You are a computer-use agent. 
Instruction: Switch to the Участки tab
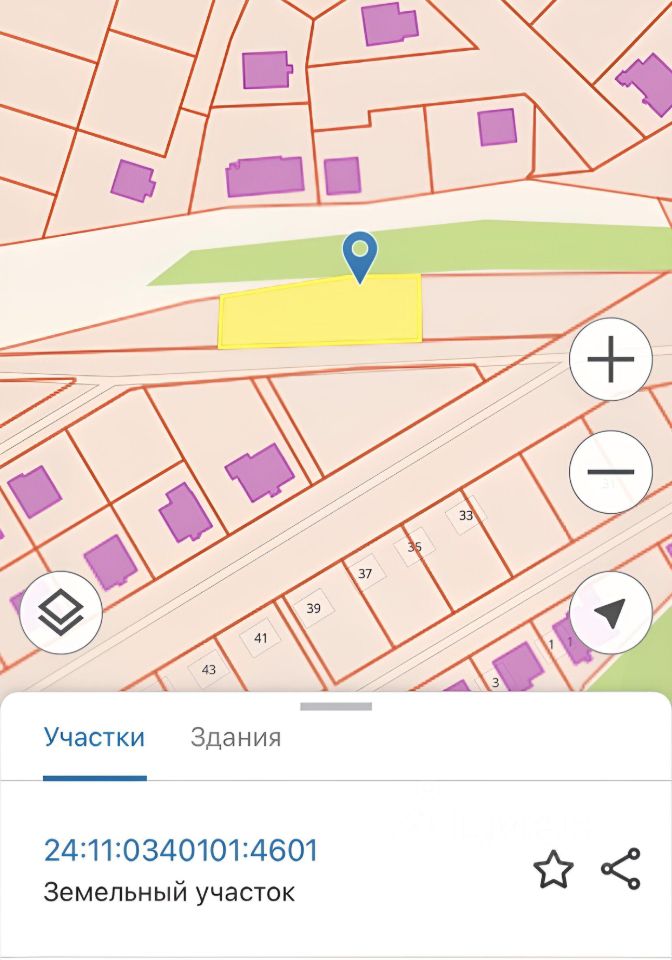tap(94, 738)
